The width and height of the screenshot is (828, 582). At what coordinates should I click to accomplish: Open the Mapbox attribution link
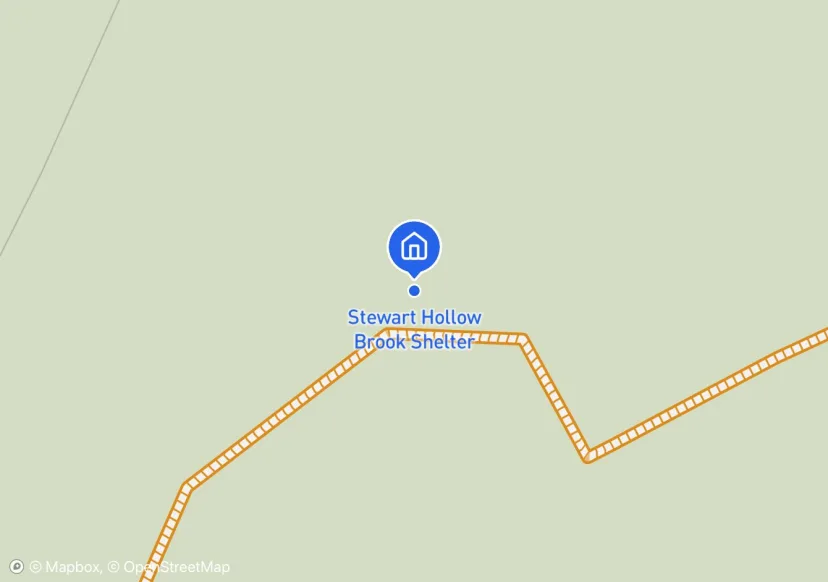[x=66, y=567]
